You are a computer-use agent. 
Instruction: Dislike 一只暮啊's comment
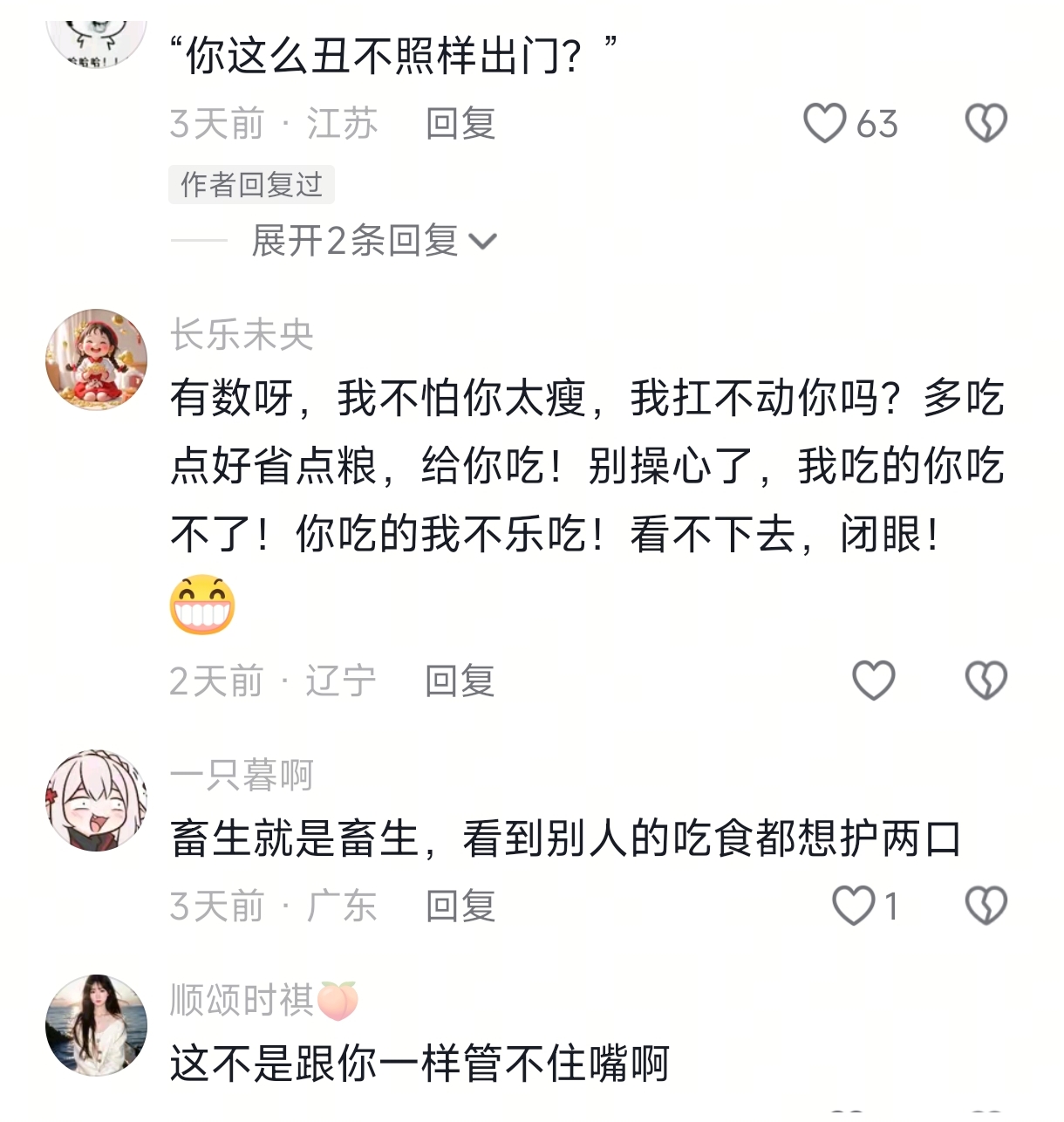[986, 906]
